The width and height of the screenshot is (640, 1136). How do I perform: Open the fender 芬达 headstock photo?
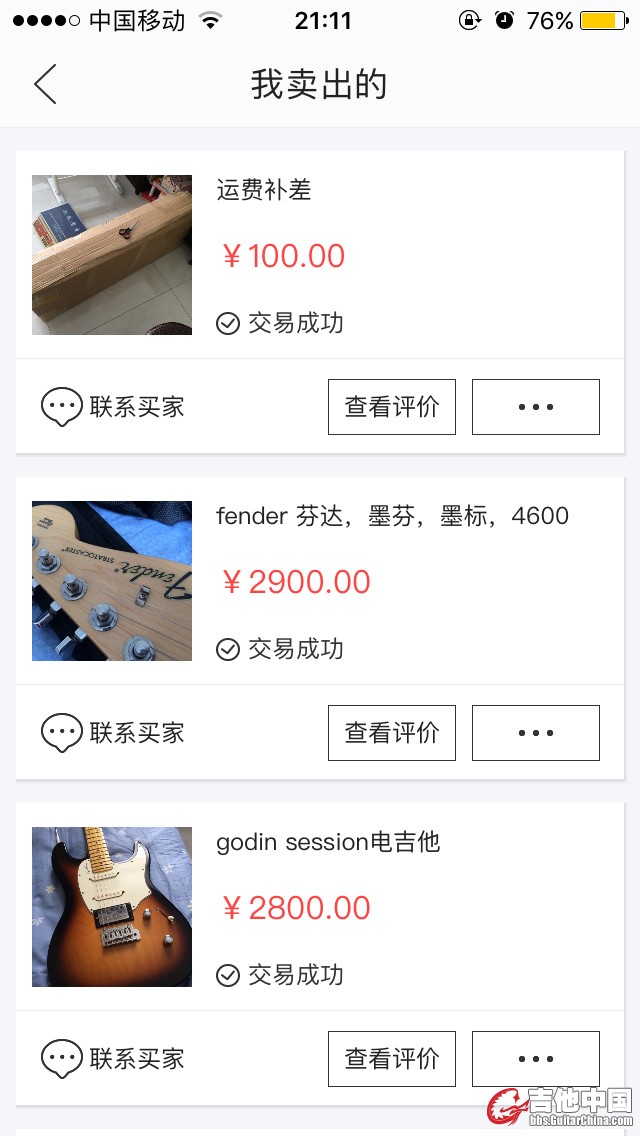point(112,581)
